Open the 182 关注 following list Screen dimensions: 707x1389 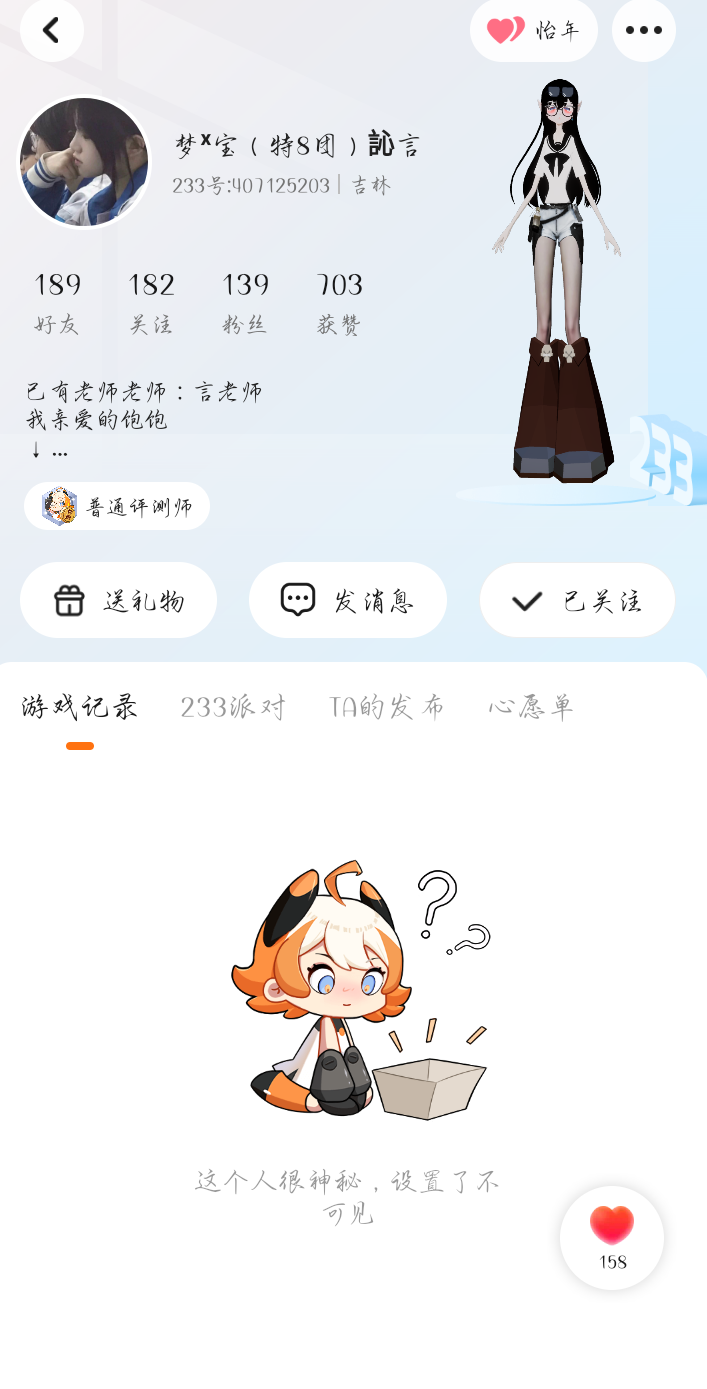[151, 303]
